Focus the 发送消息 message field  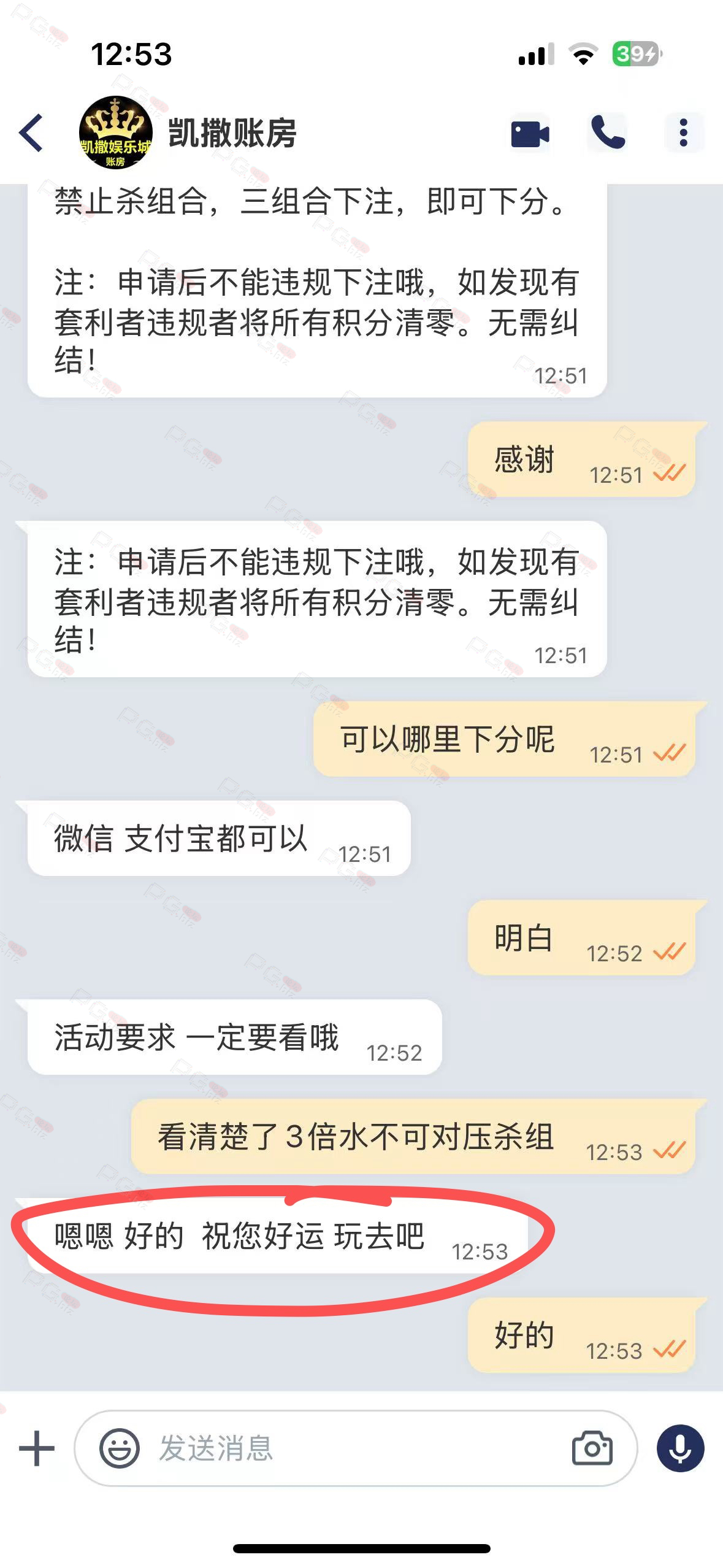pyautogui.click(x=356, y=1448)
